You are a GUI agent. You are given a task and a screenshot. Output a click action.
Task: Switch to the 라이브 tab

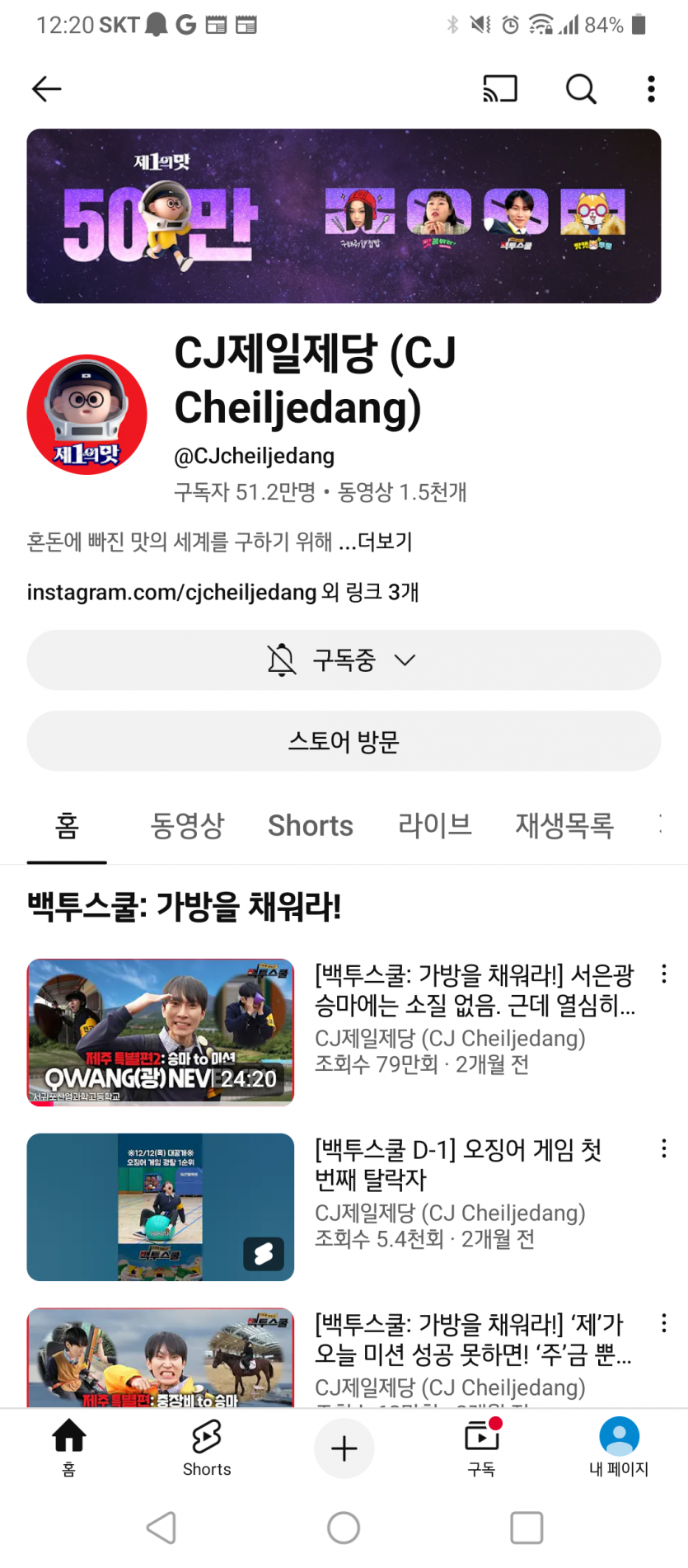point(435,825)
